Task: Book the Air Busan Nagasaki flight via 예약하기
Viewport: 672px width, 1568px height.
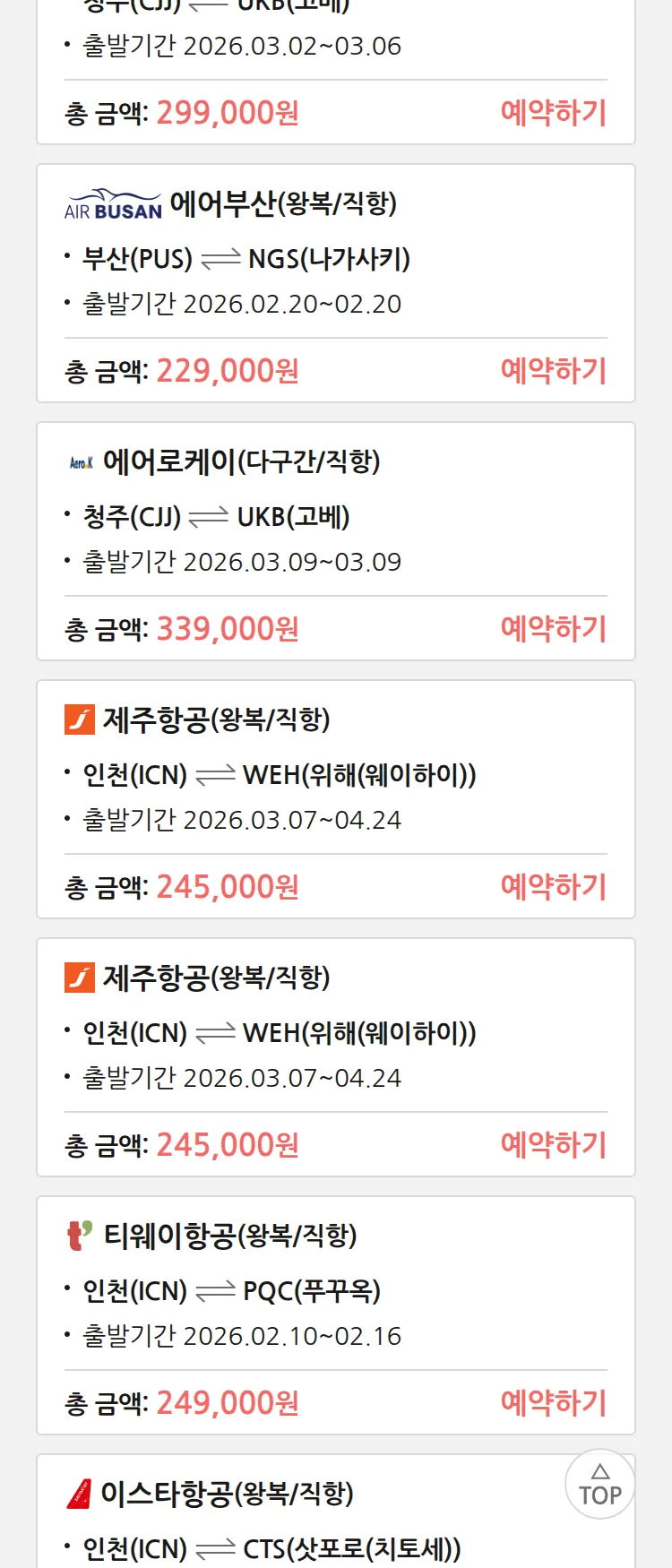Action: (553, 371)
